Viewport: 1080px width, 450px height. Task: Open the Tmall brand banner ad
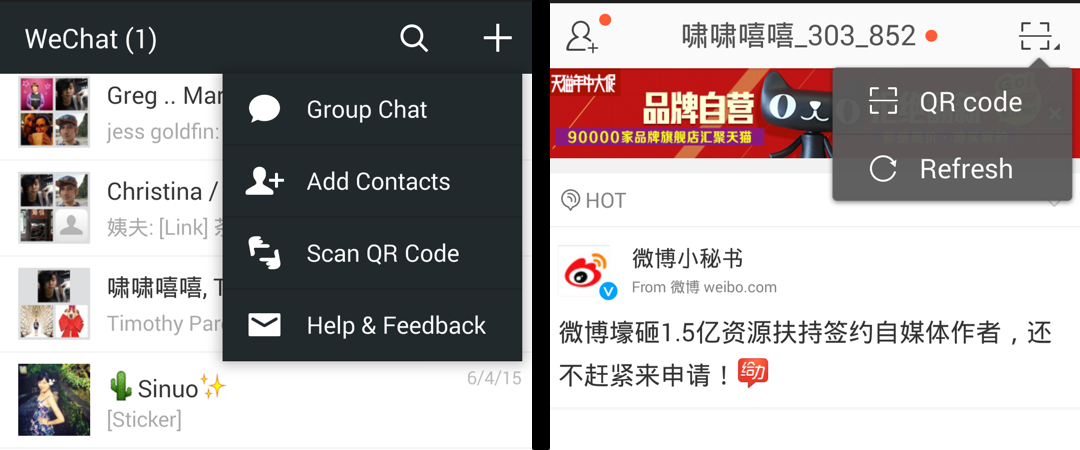click(x=690, y=115)
